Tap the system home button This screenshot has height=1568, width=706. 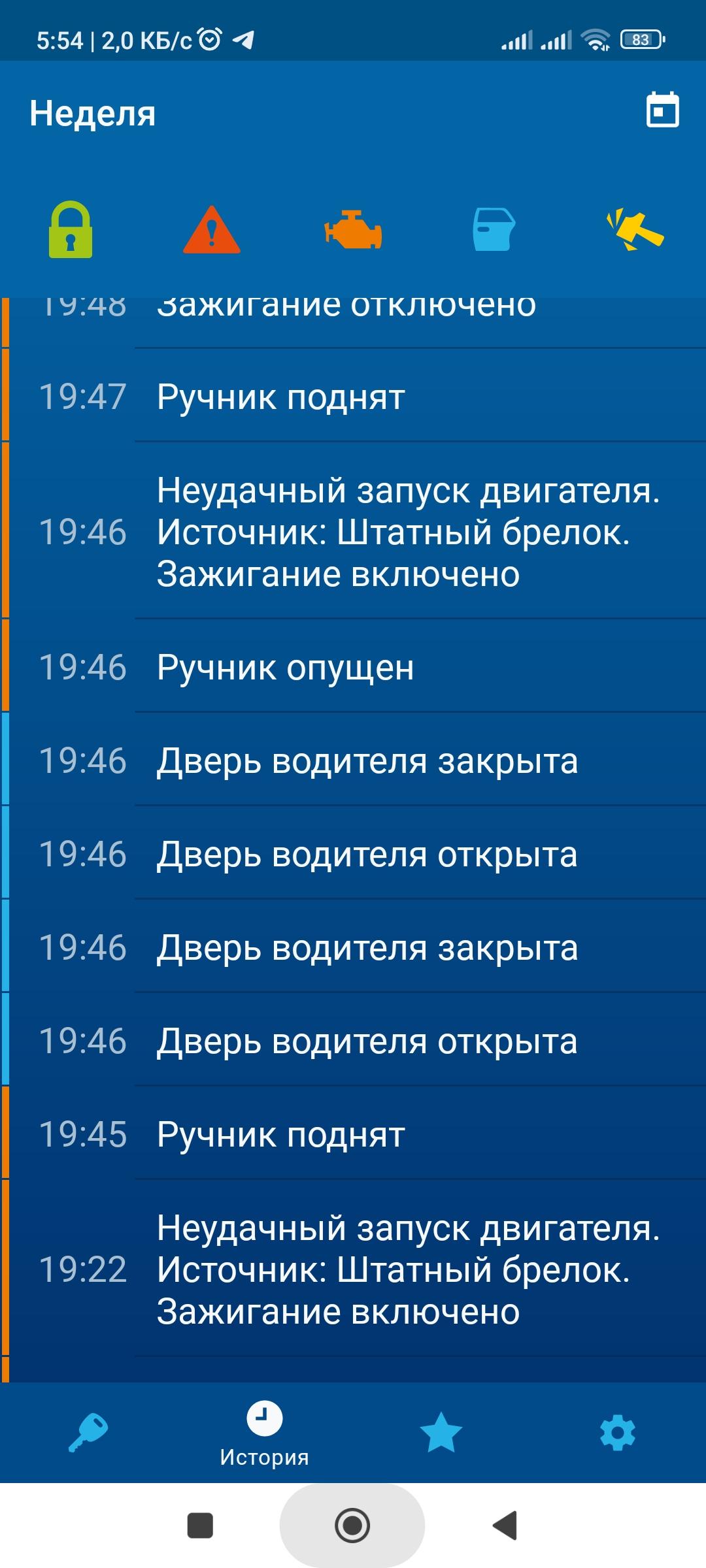tap(352, 1526)
